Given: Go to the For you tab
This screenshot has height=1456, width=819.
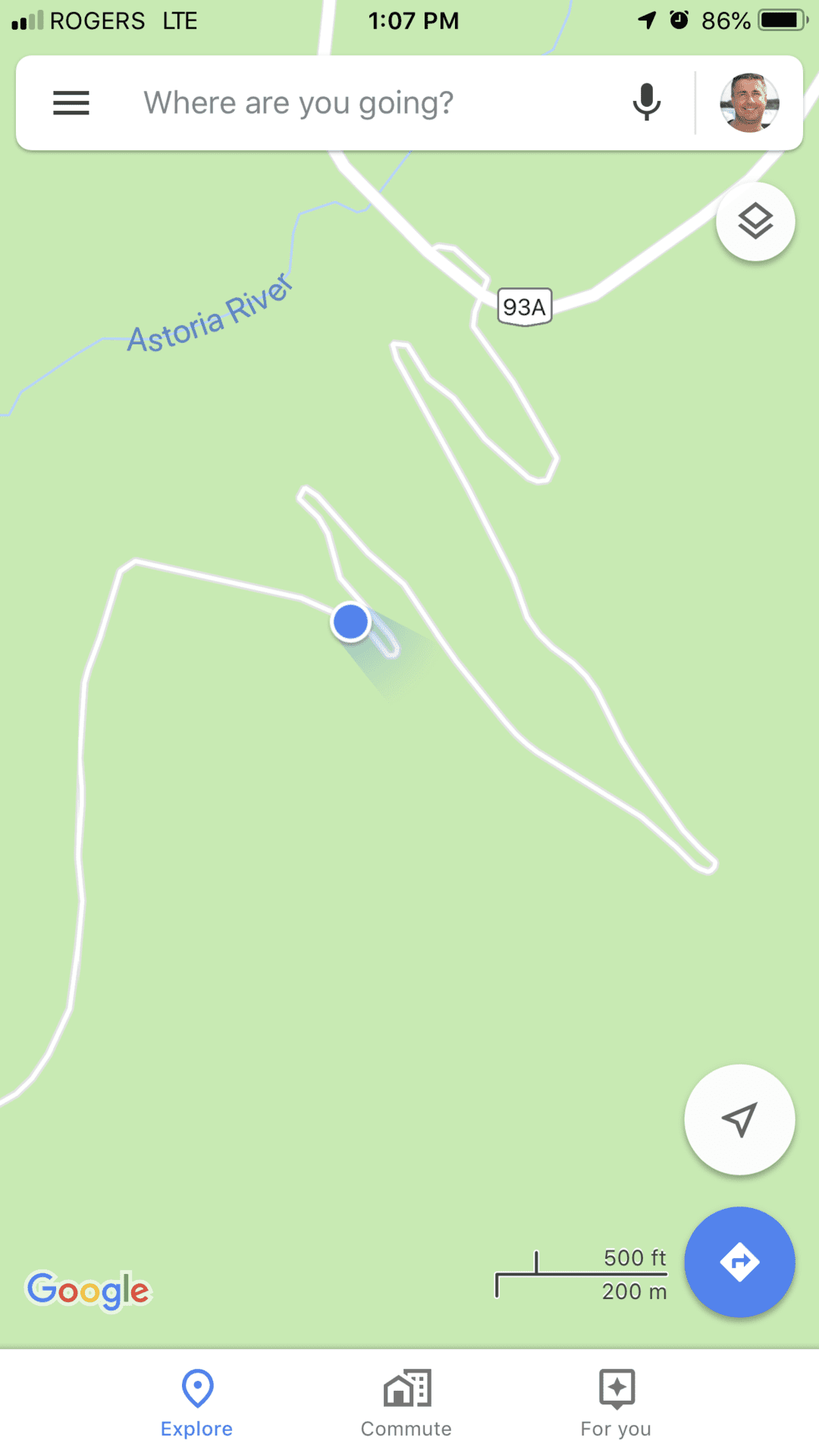Looking at the screenshot, I should tap(616, 1403).
